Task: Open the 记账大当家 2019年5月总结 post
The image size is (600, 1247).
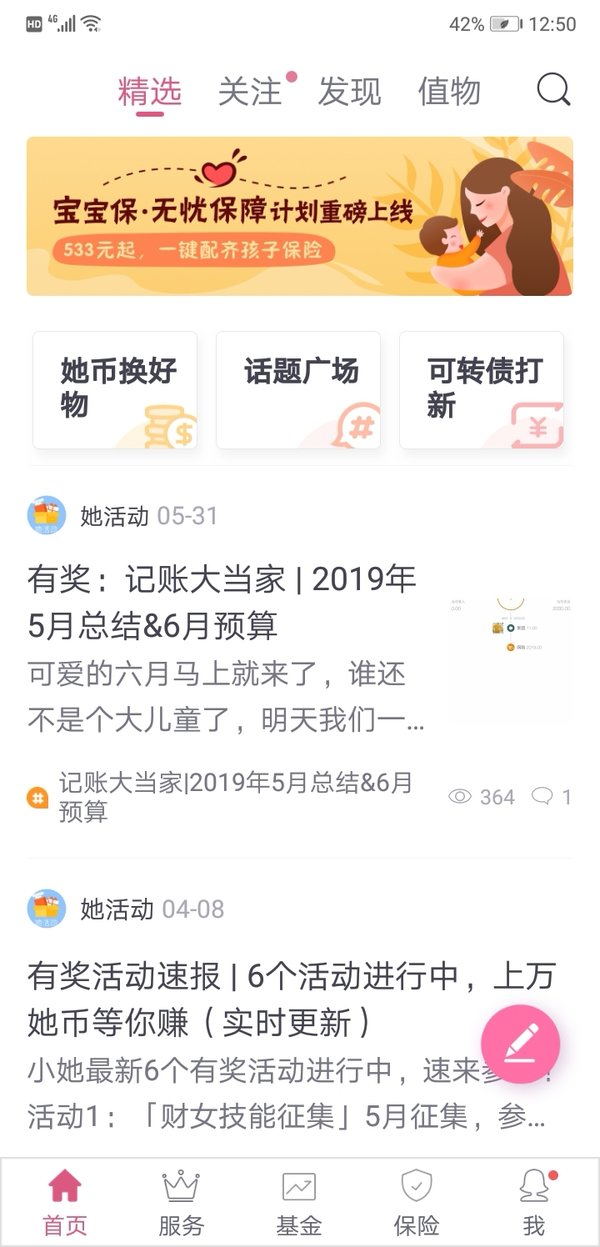Action: pyautogui.click(x=222, y=602)
